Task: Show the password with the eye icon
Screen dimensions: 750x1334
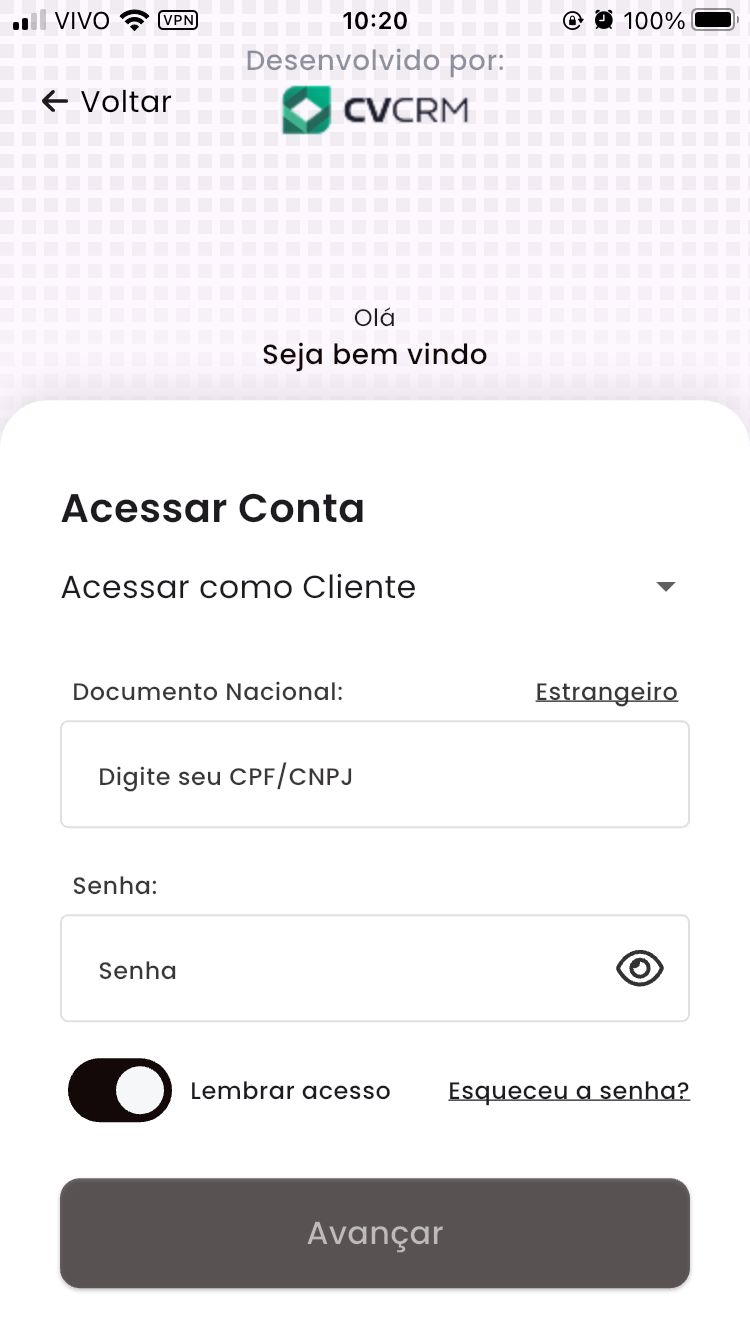Action: click(640, 968)
